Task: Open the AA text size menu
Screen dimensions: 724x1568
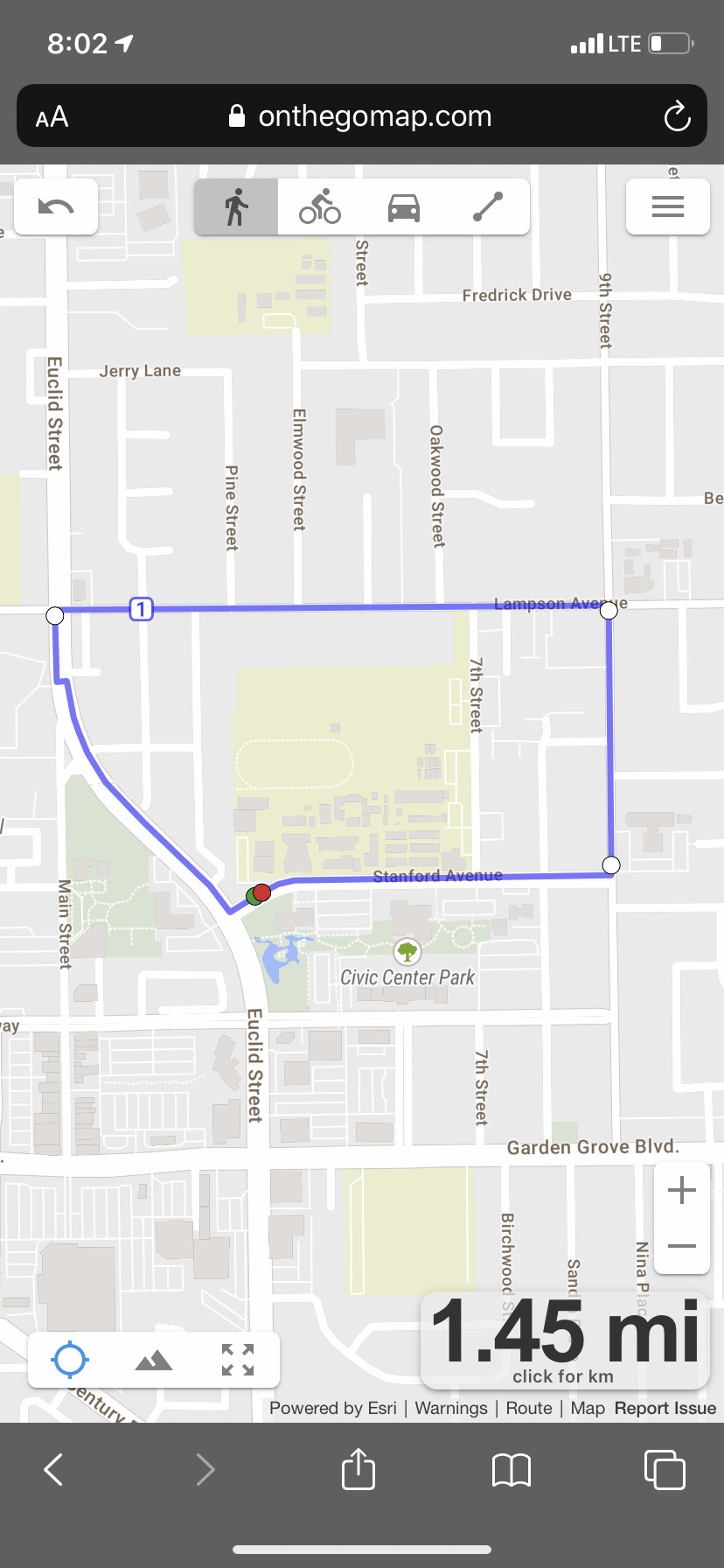Action: click(52, 116)
